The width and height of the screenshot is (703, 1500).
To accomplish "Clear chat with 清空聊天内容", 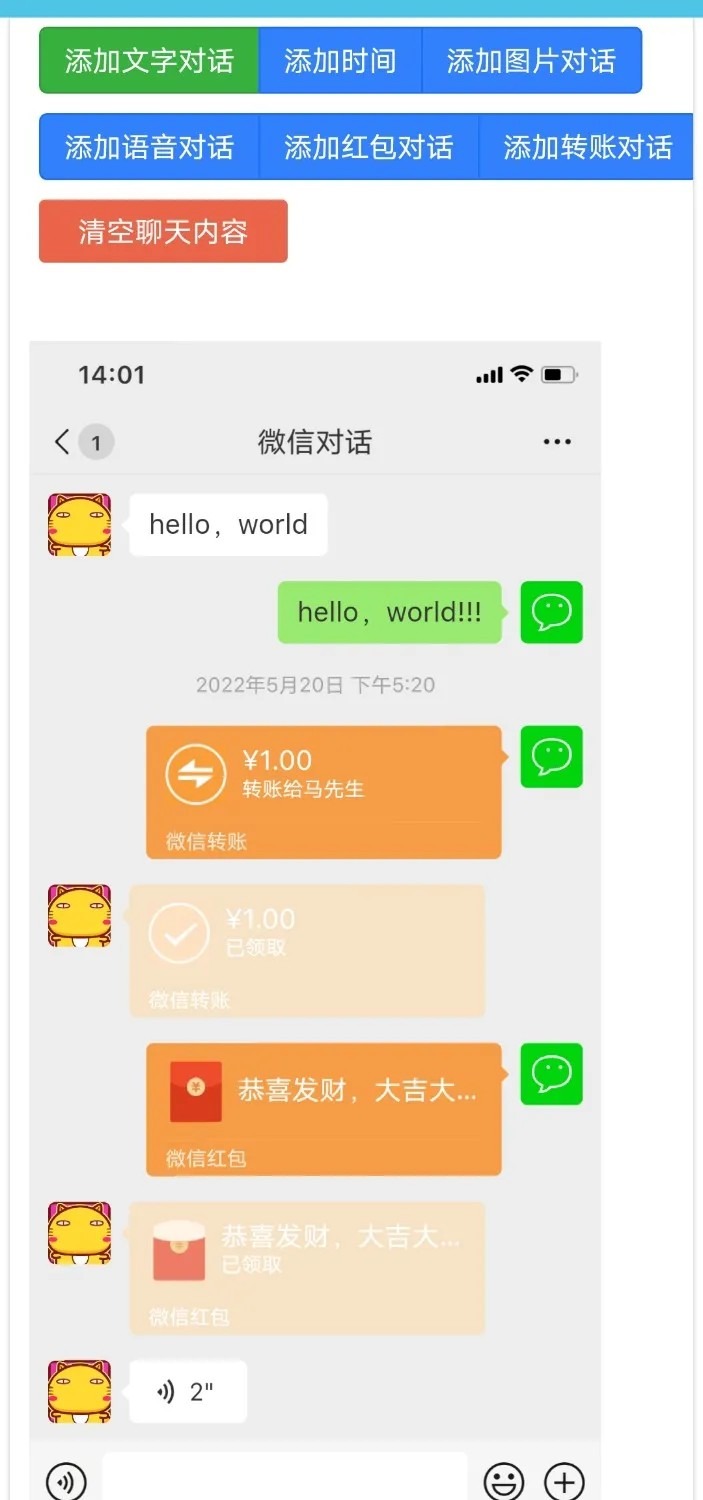I will [163, 232].
